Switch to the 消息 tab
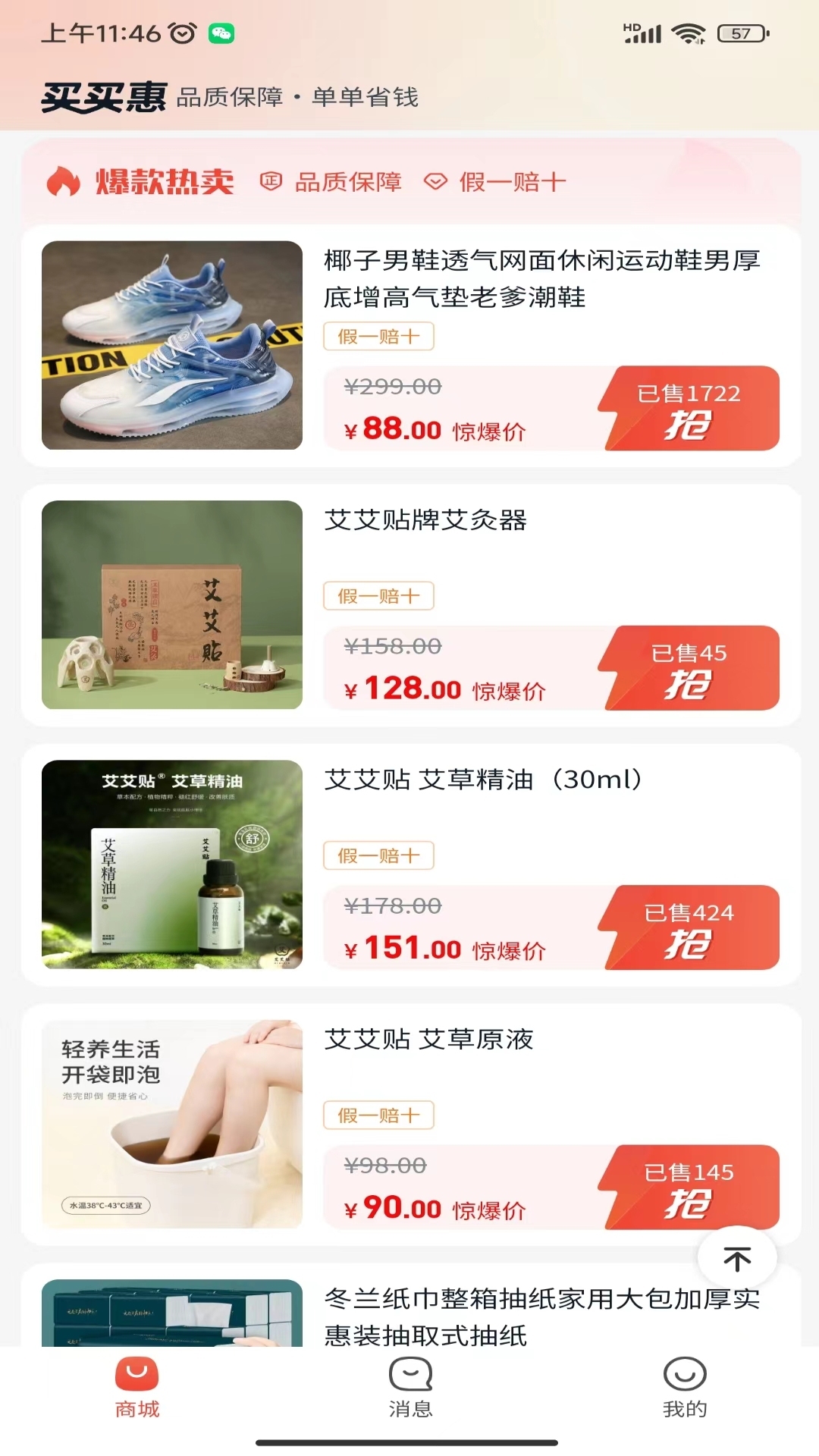Viewport: 819px width, 1456px height. point(410,1388)
